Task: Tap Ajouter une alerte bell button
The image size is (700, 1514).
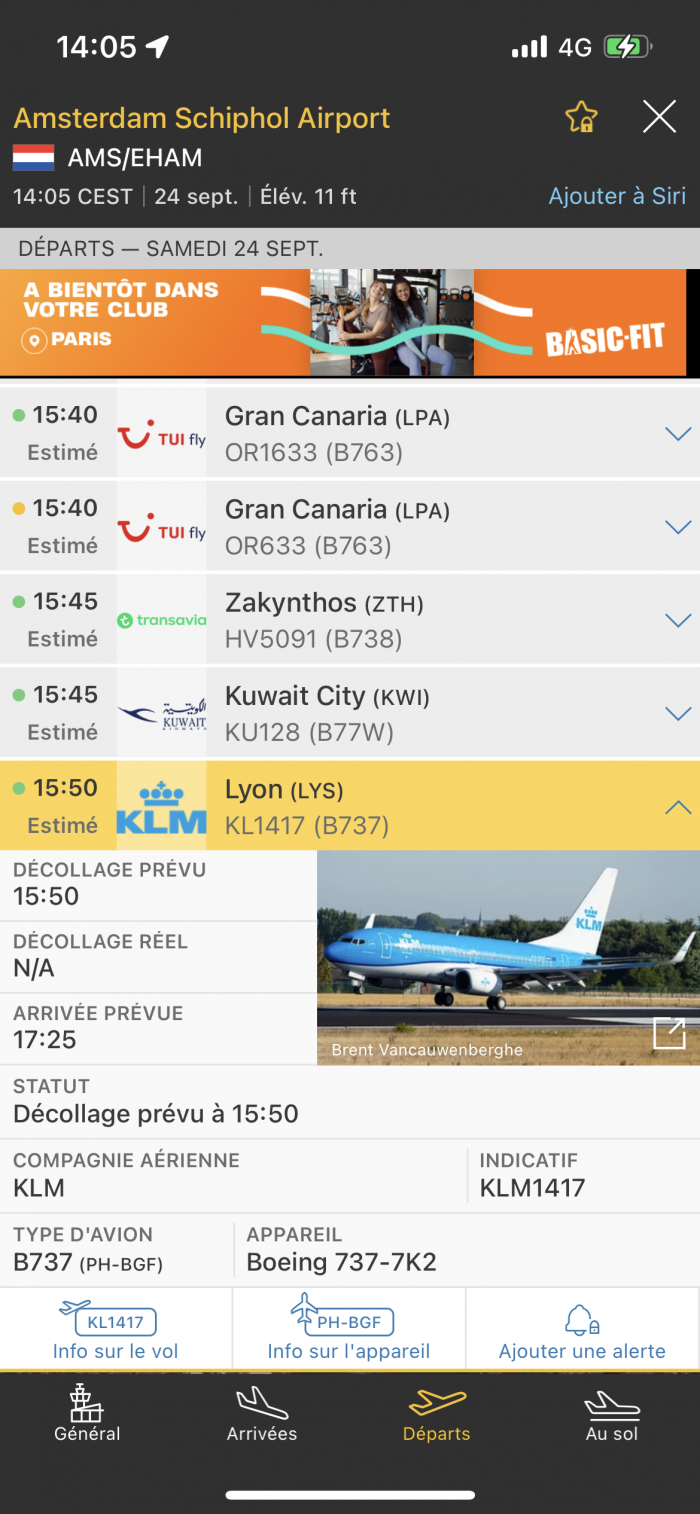Action: click(582, 1330)
